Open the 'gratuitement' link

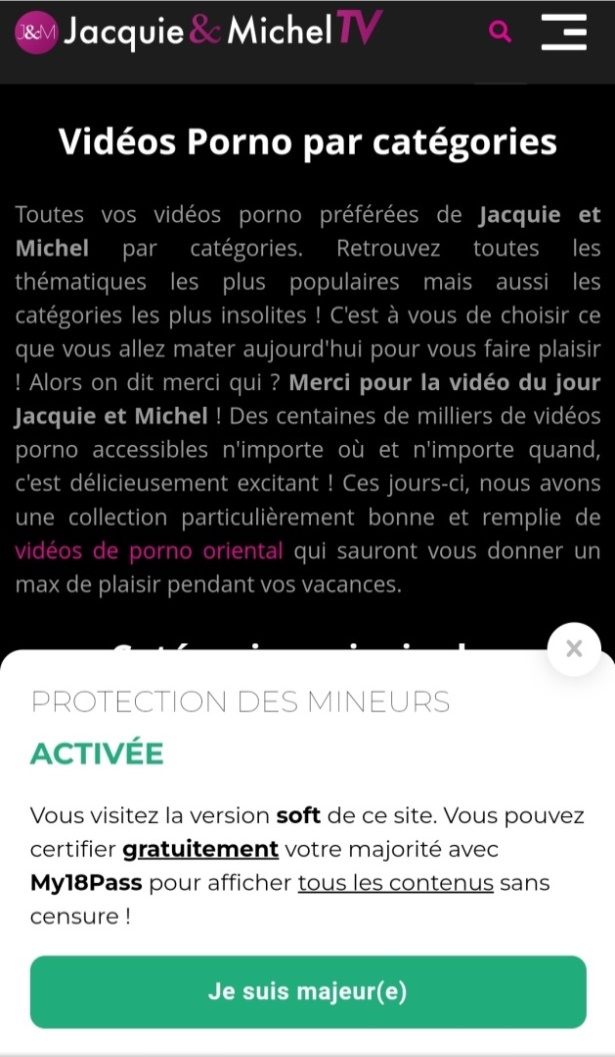[x=200, y=849]
